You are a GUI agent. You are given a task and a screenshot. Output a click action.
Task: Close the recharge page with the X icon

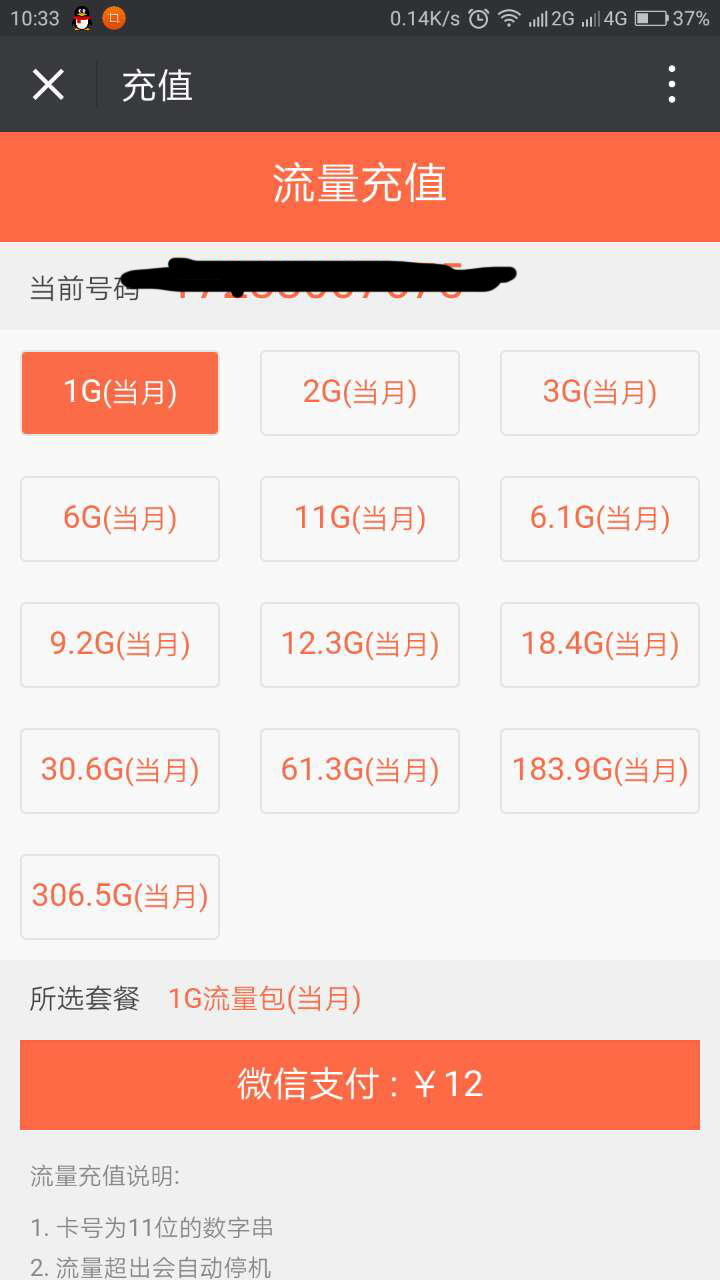pos(48,84)
